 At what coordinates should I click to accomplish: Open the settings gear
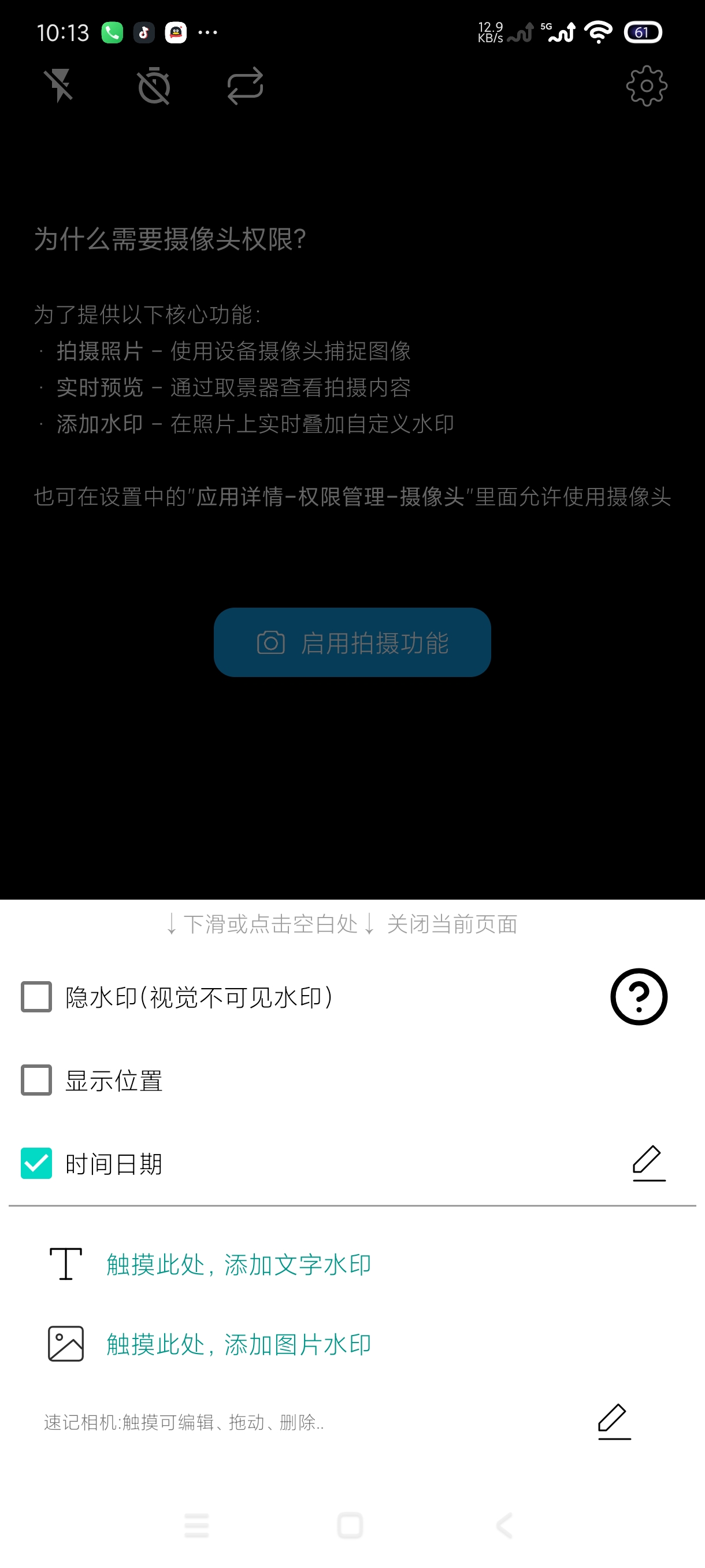pyautogui.click(x=646, y=85)
